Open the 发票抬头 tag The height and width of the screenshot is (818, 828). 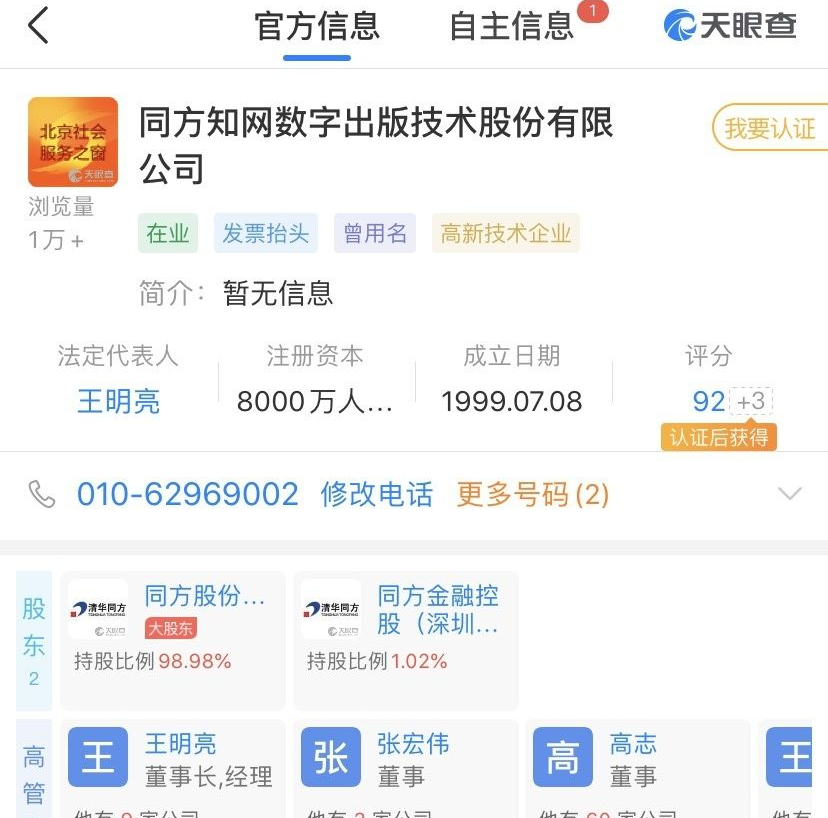[265, 234]
